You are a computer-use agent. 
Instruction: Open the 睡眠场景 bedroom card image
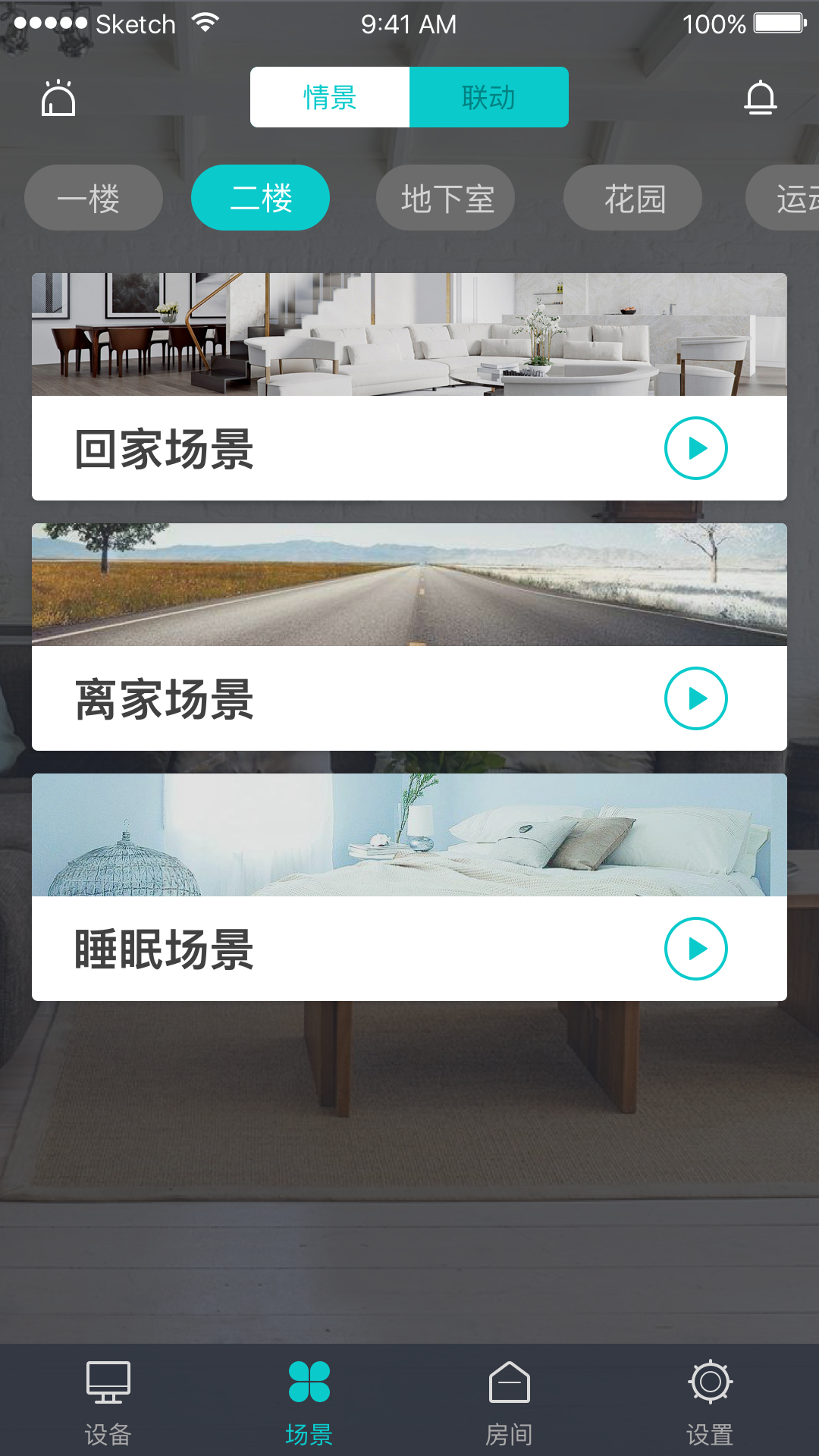[x=409, y=835]
